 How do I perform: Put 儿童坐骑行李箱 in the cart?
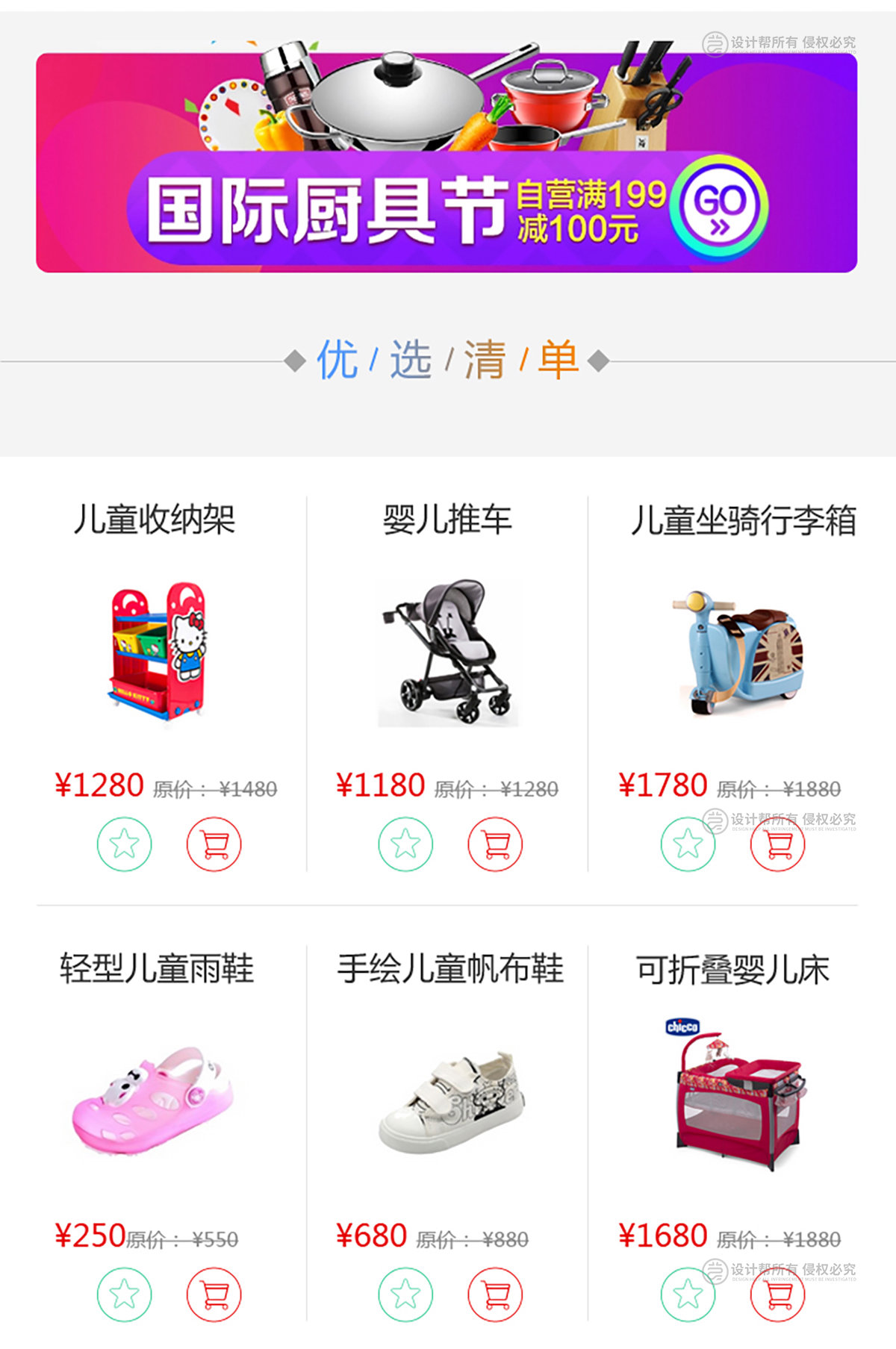(x=777, y=844)
